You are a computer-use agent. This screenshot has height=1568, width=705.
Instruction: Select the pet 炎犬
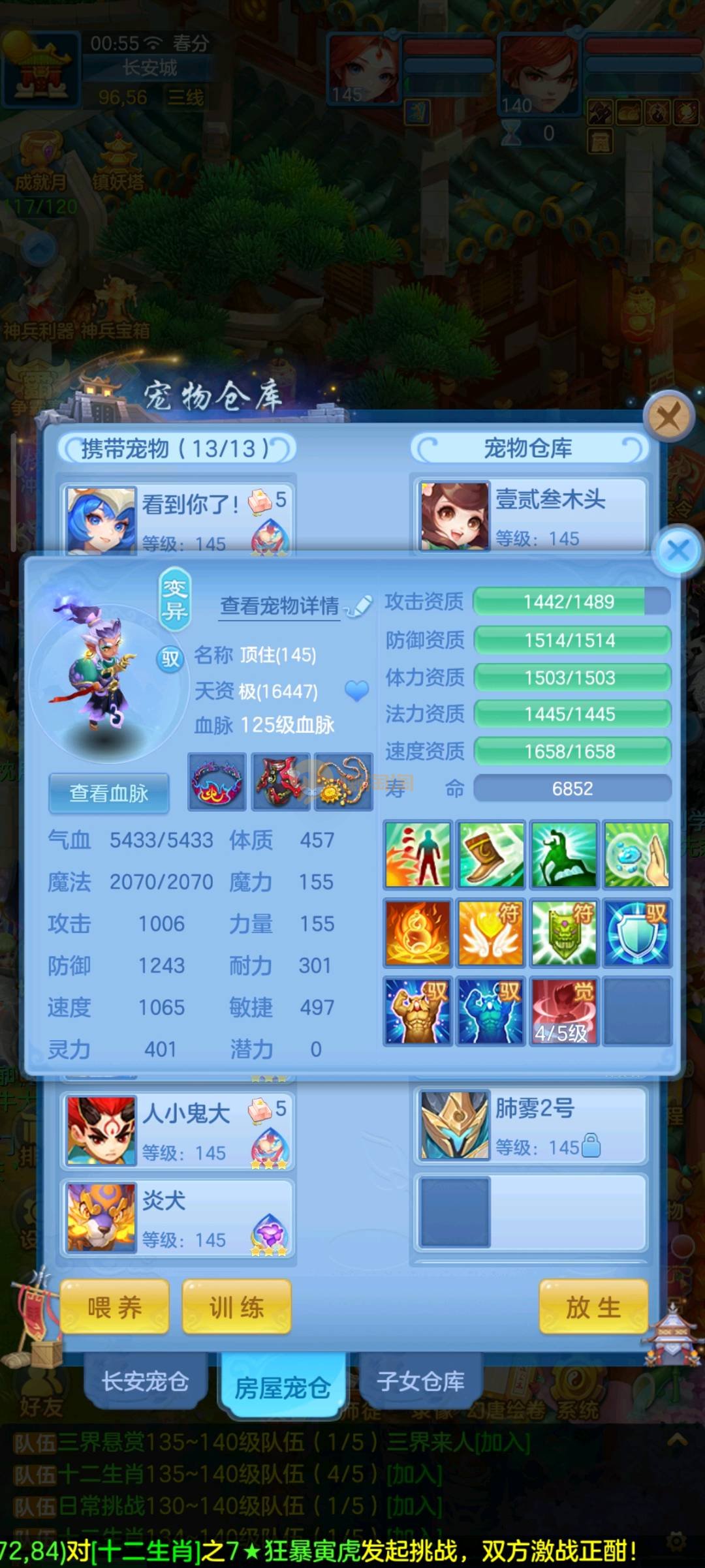pyautogui.click(x=178, y=1219)
